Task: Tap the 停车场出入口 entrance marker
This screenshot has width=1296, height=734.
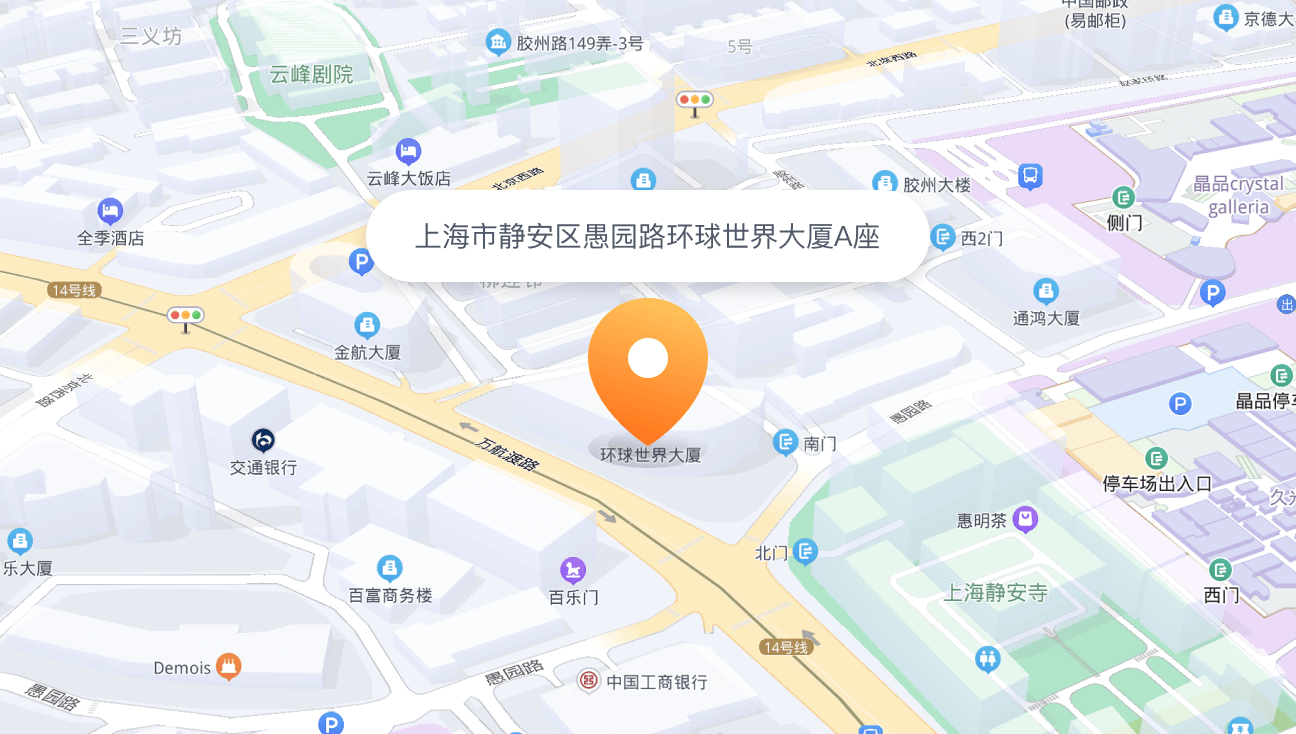Action: click(x=1157, y=459)
